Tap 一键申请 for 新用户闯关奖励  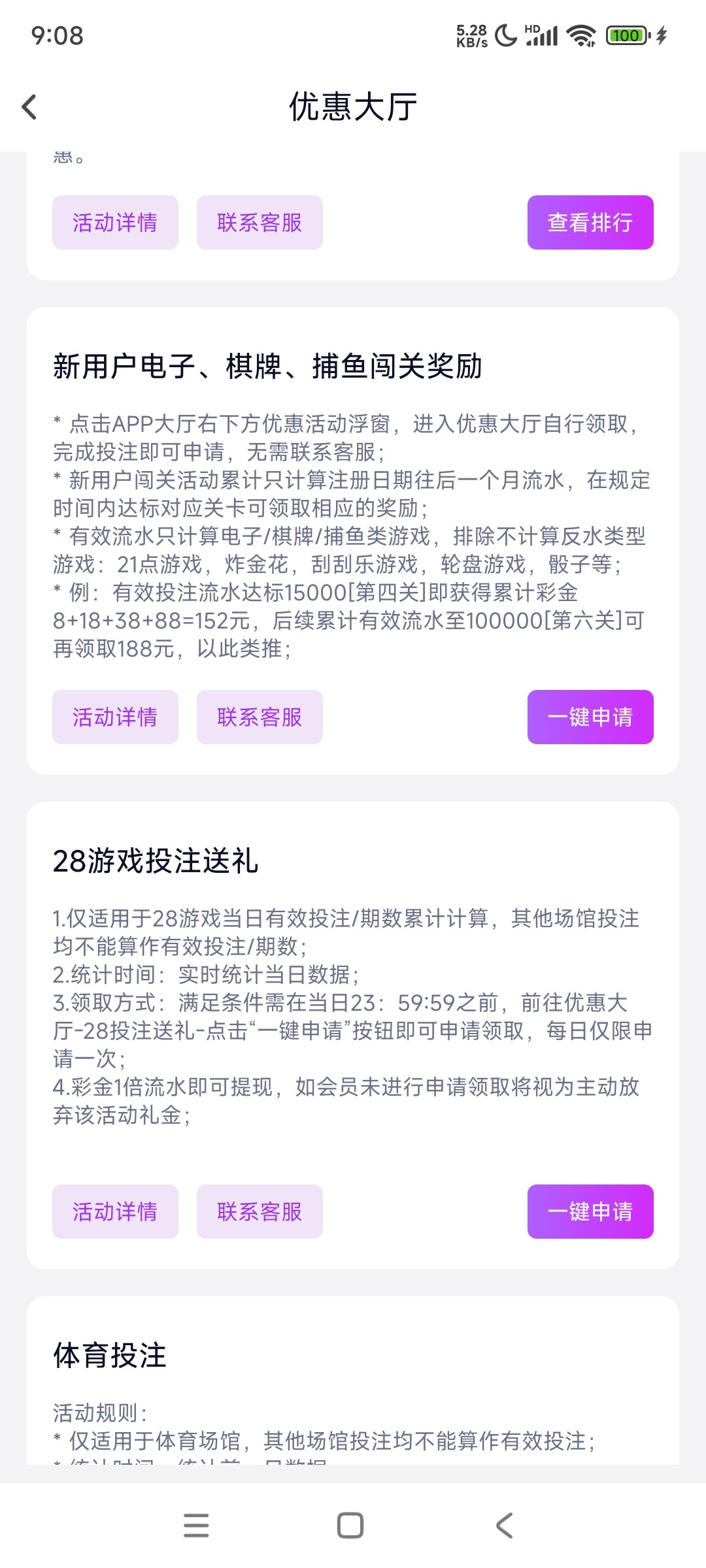pos(590,717)
